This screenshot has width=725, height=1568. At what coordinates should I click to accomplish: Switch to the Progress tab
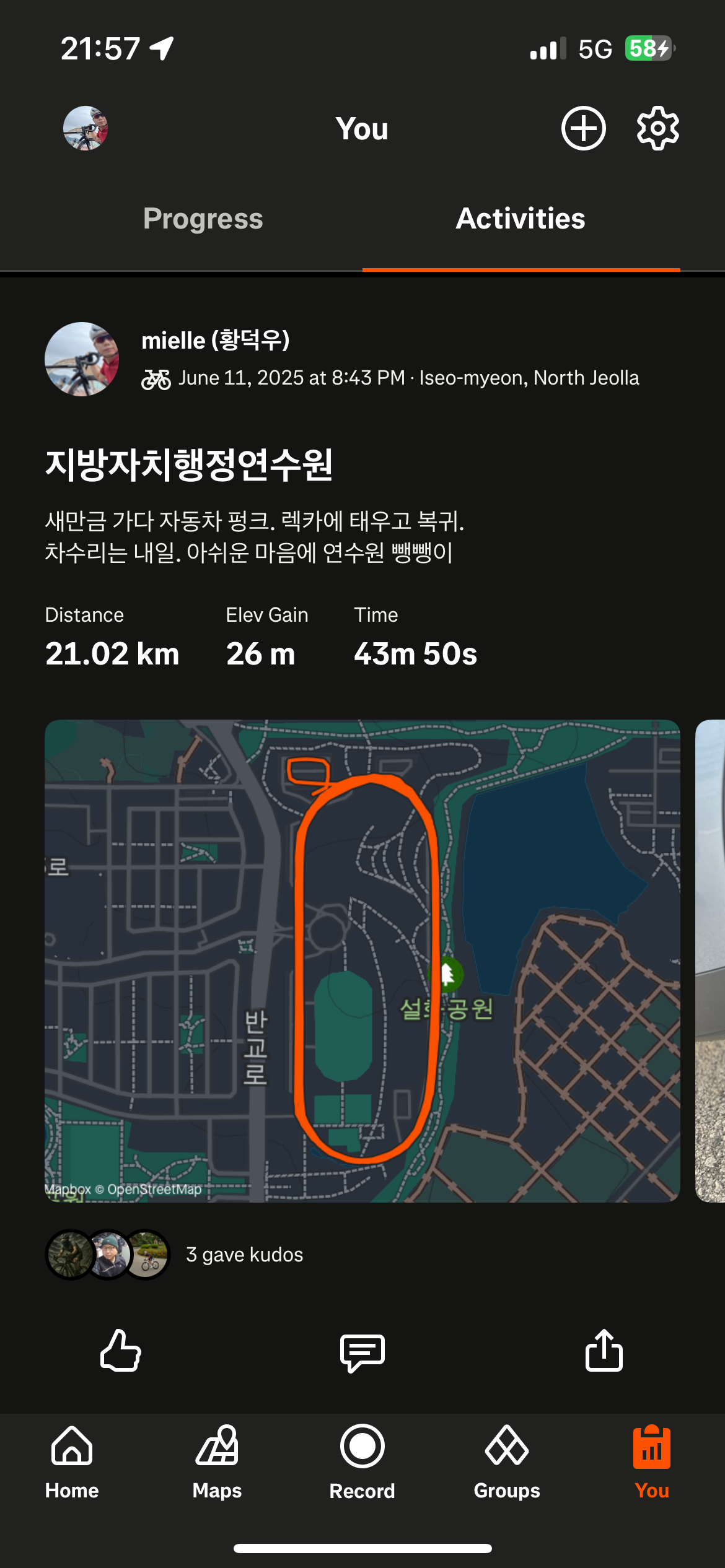[203, 219]
